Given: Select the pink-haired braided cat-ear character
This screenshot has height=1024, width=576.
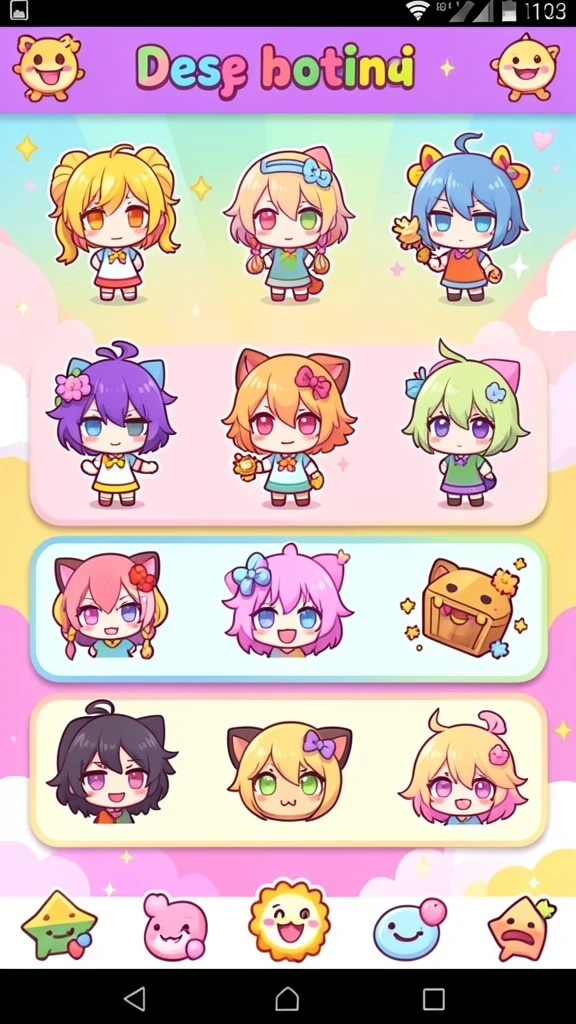Looking at the screenshot, I should click(110, 605).
